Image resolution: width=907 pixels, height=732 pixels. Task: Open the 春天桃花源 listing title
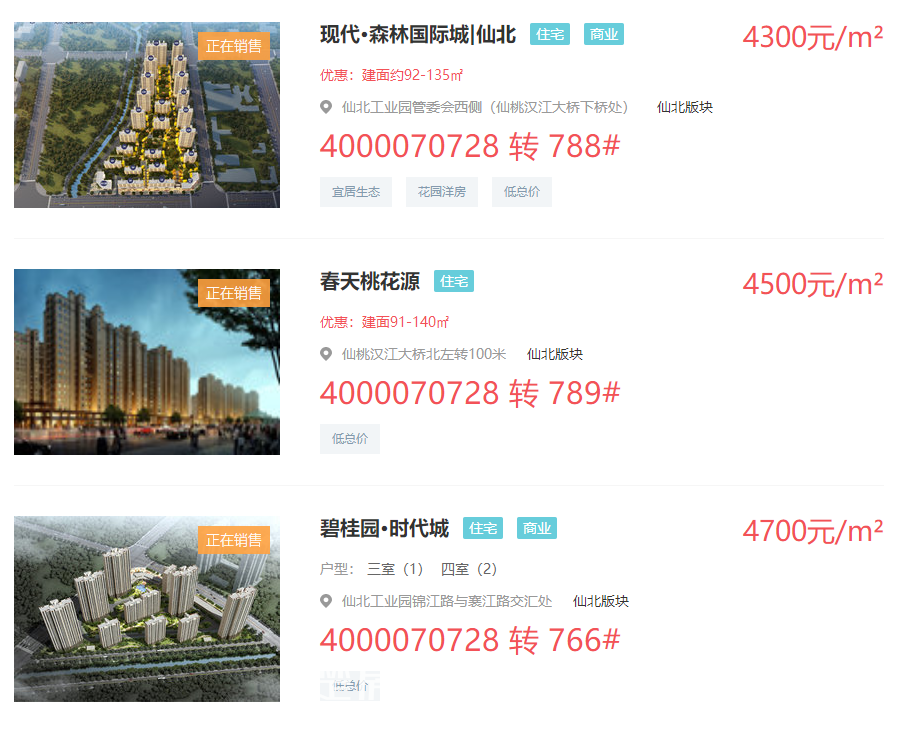click(370, 282)
